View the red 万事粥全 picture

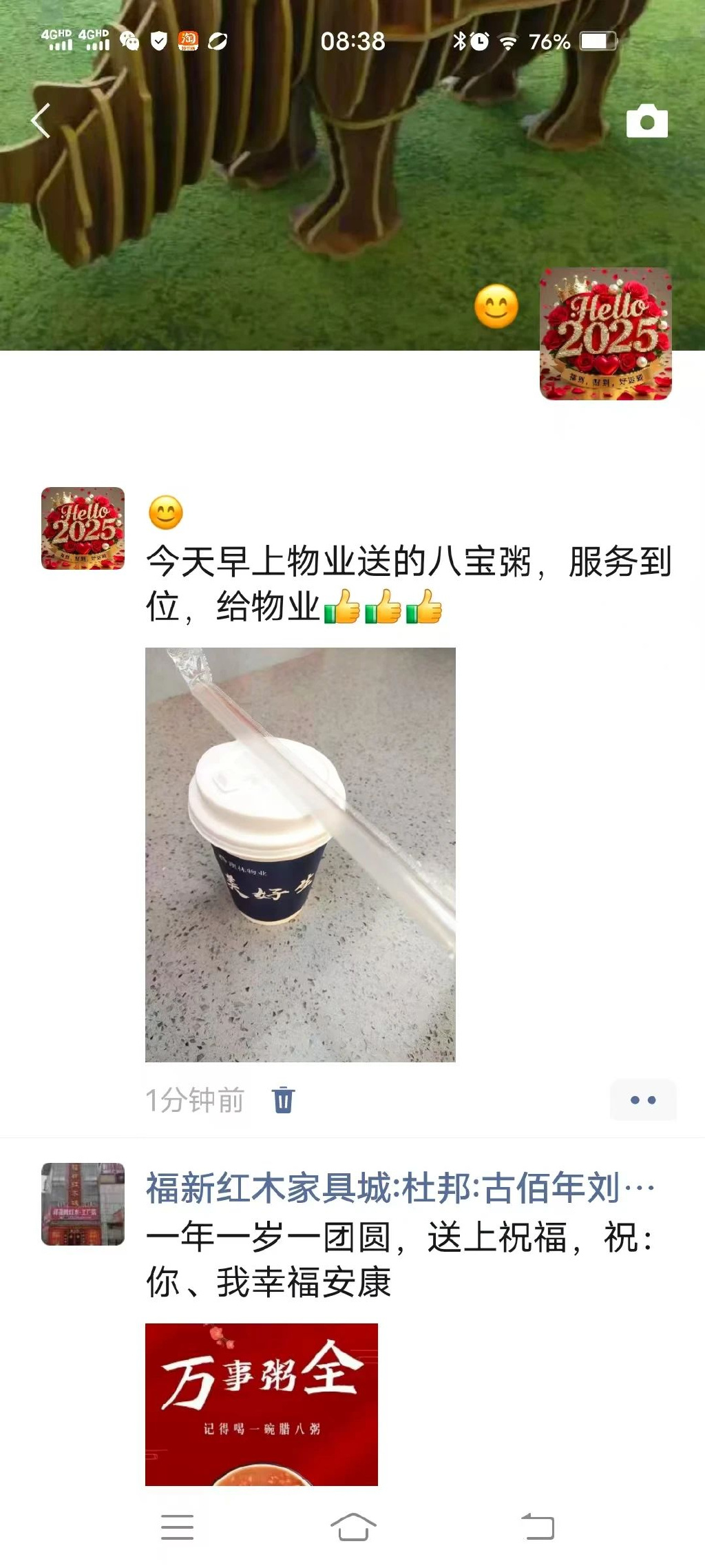tap(262, 1404)
